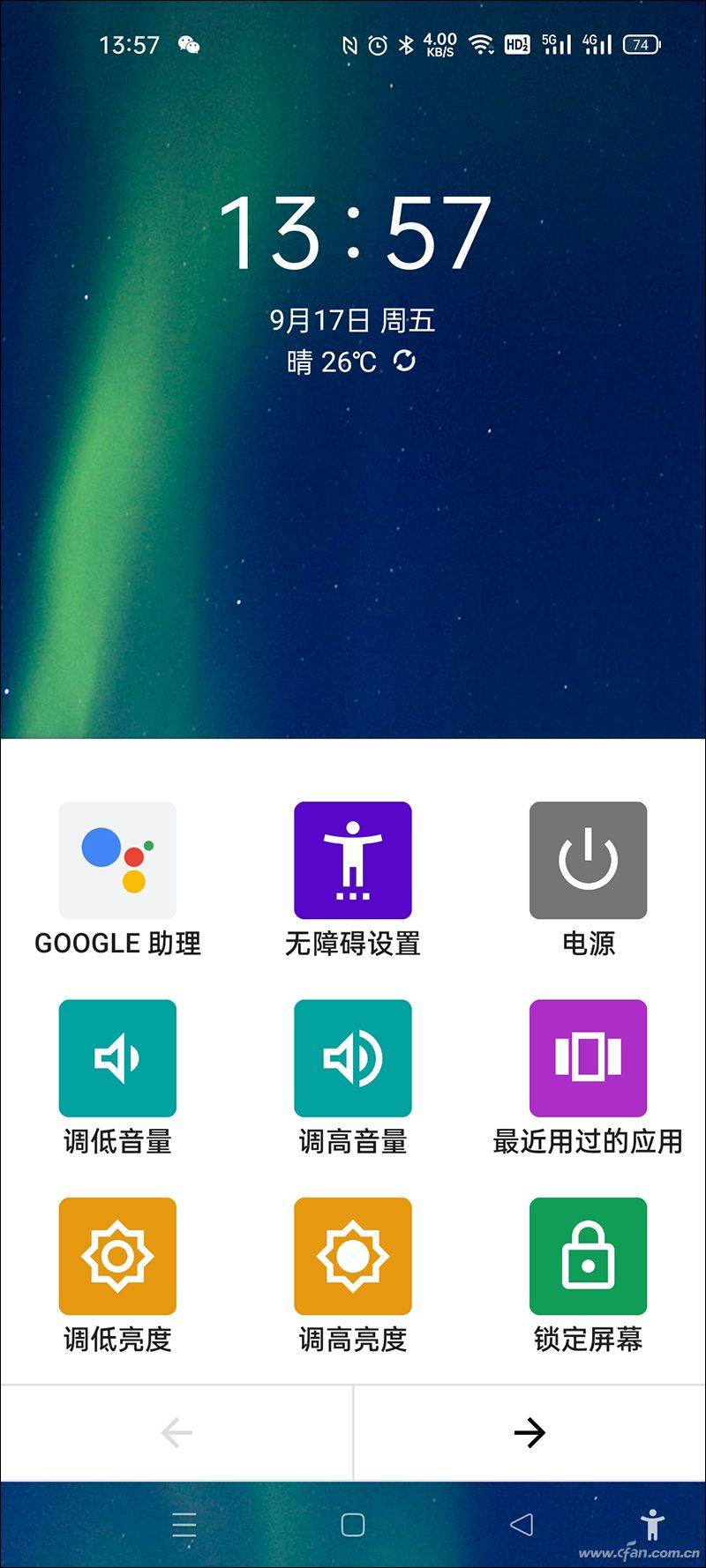Tap the previous page arrow
Screen dimensions: 706x1568
point(176,1430)
